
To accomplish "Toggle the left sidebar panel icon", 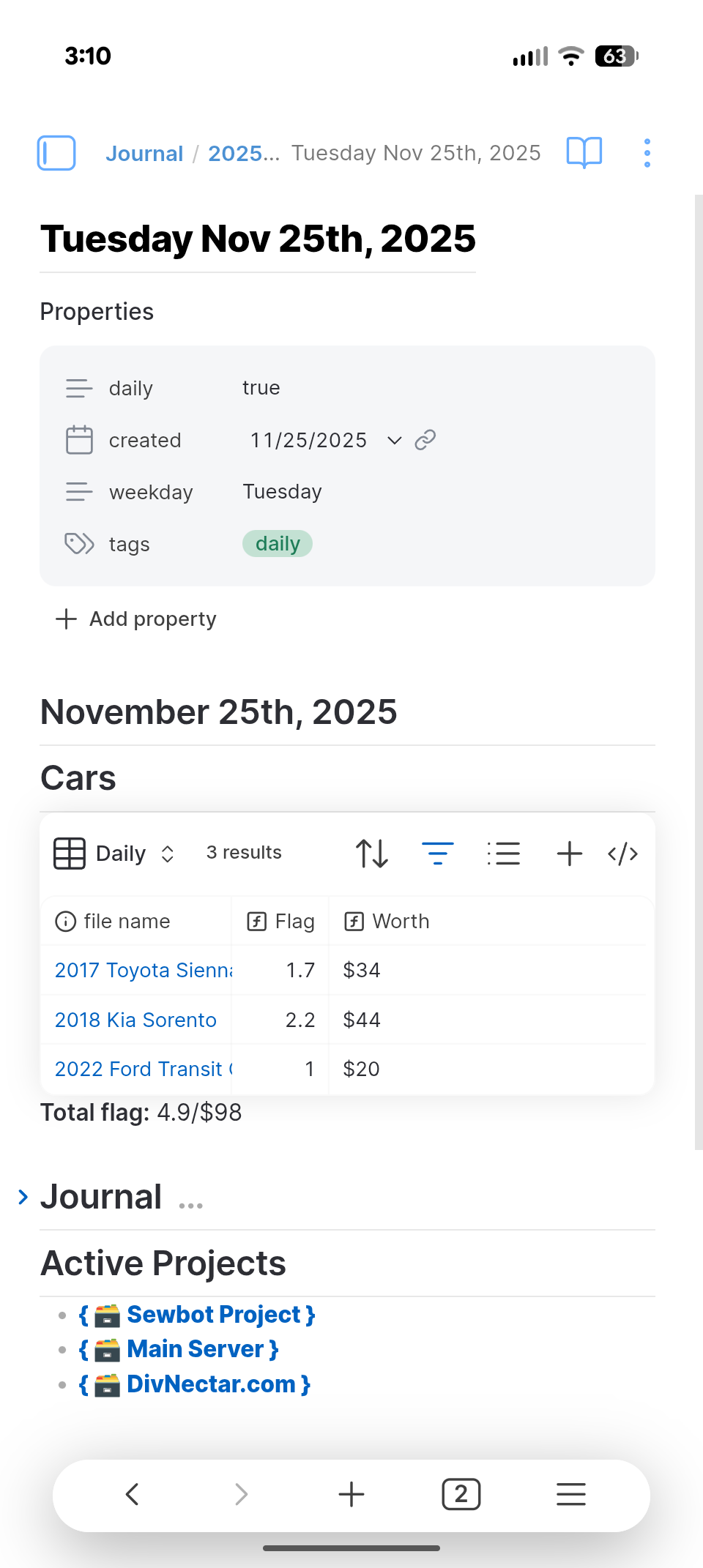I will [x=56, y=152].
